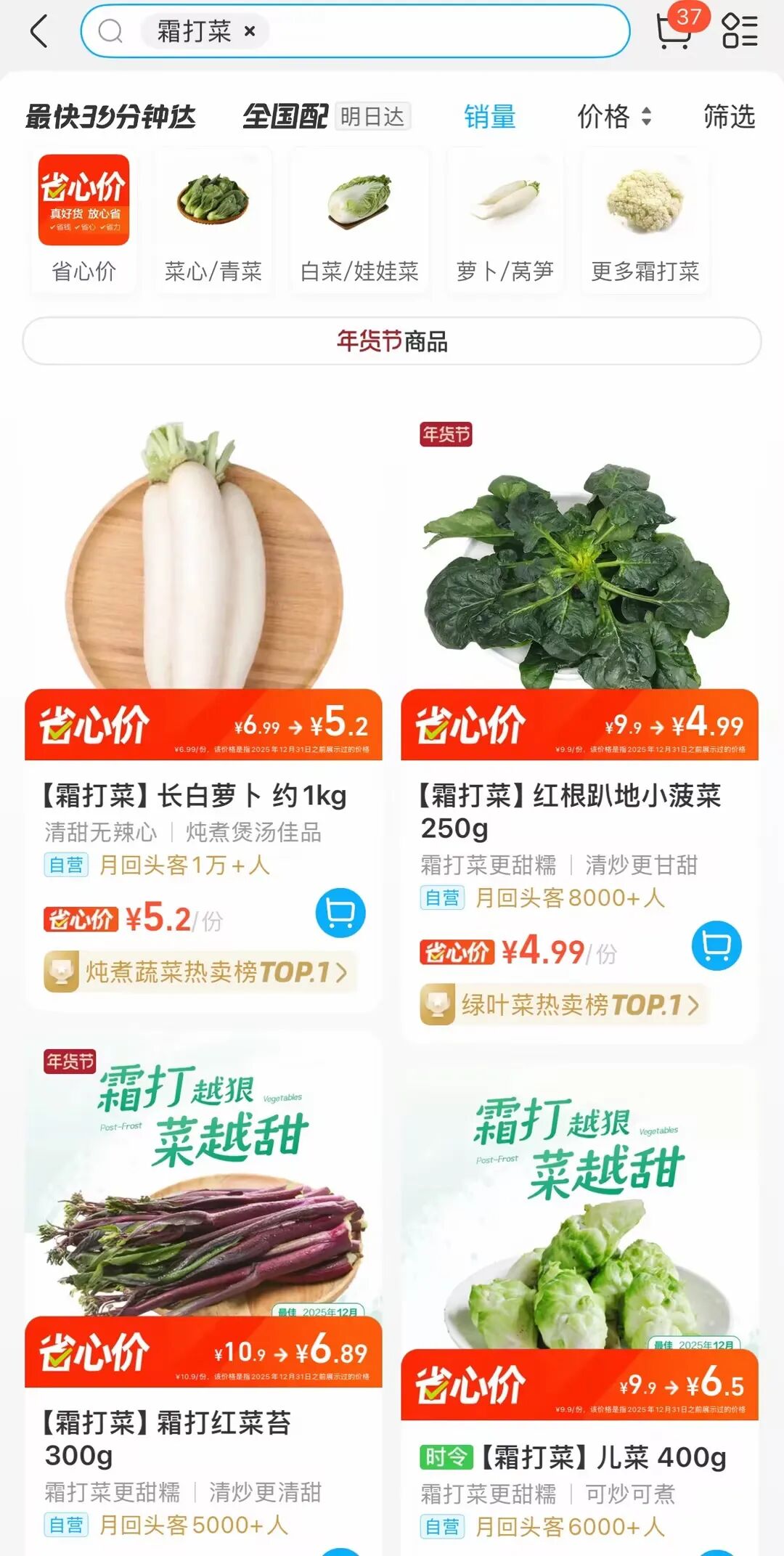Image resolution: width=784 pixels, height=1556 pixels.
Task: Open the category list icon
Action: (x=740, y=31)
